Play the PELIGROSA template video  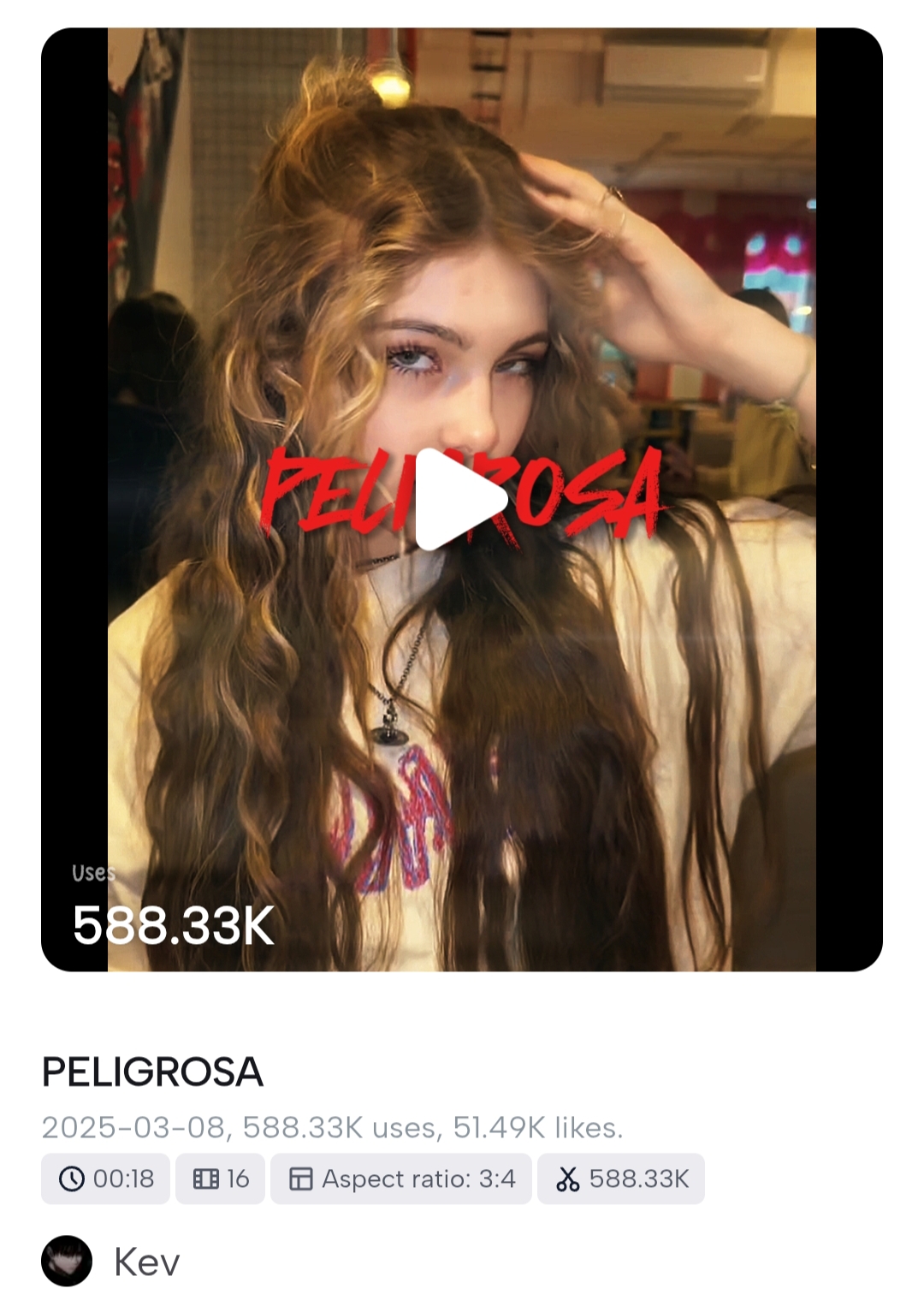pyautogui.click(x=459, y=499)
